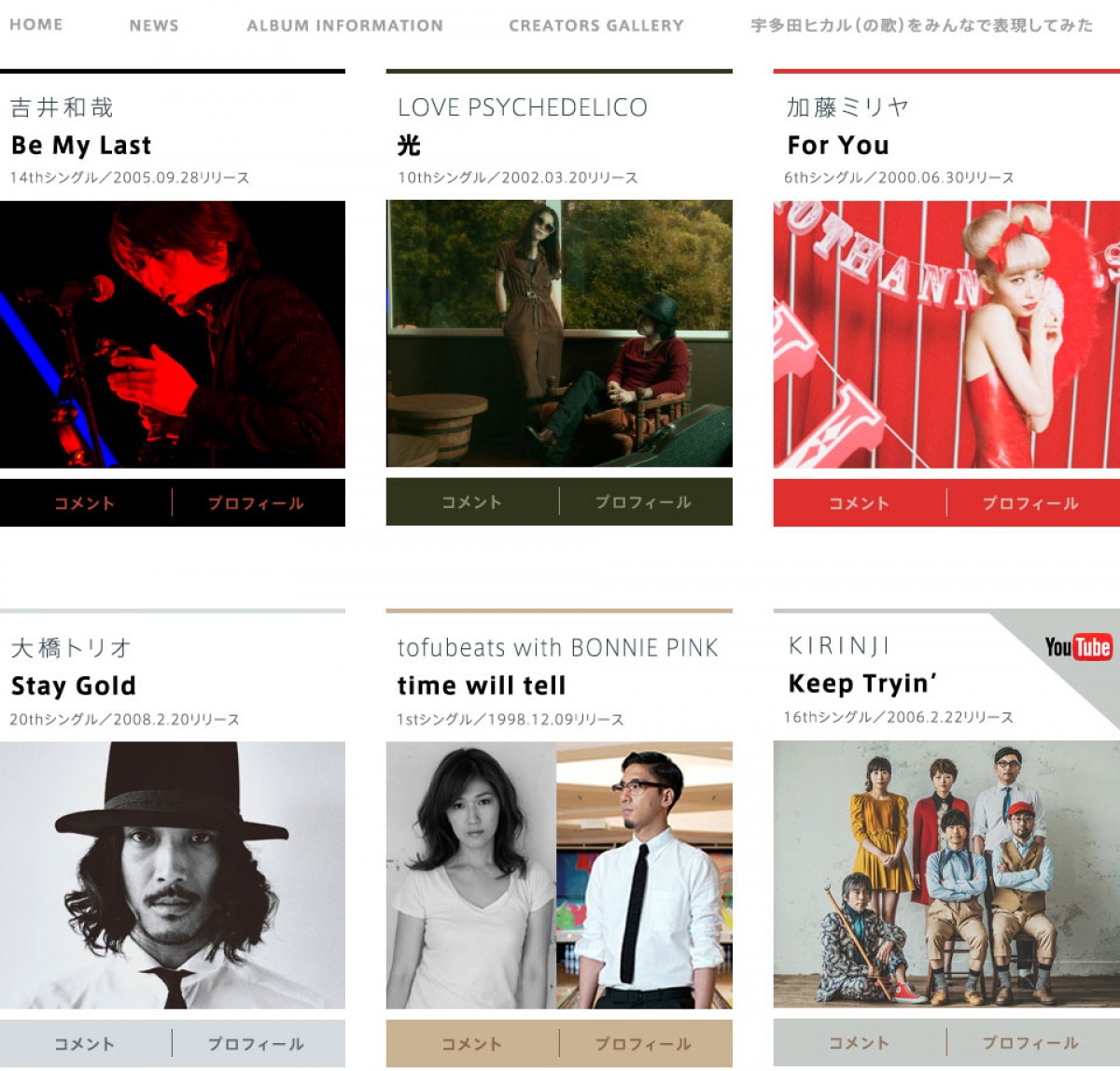
Task: Show LOVE PSYCHEDELICO プロフィール
Action: pos(643,502)
